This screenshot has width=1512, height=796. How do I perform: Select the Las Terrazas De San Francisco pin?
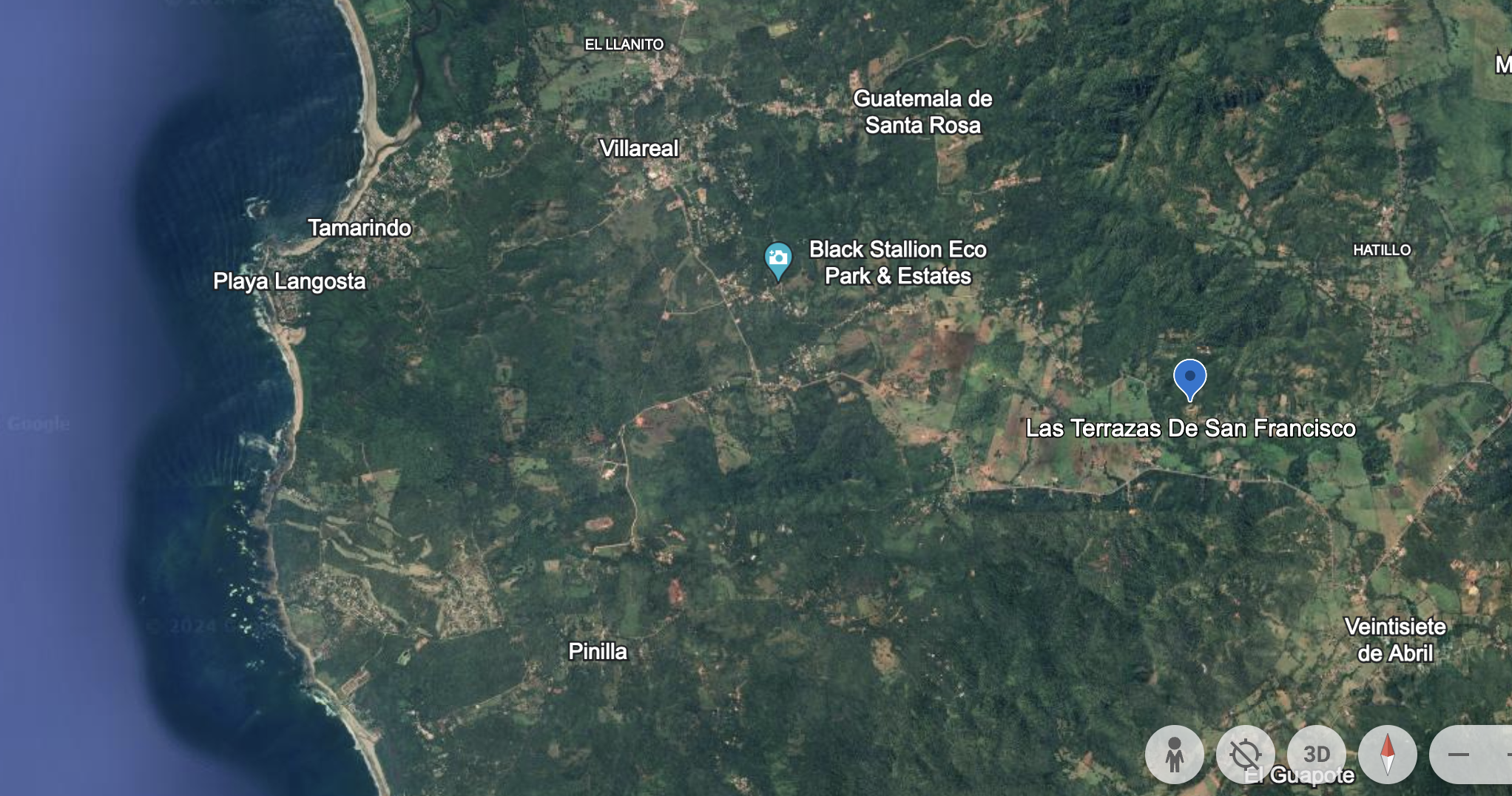tap(1189, 377)
